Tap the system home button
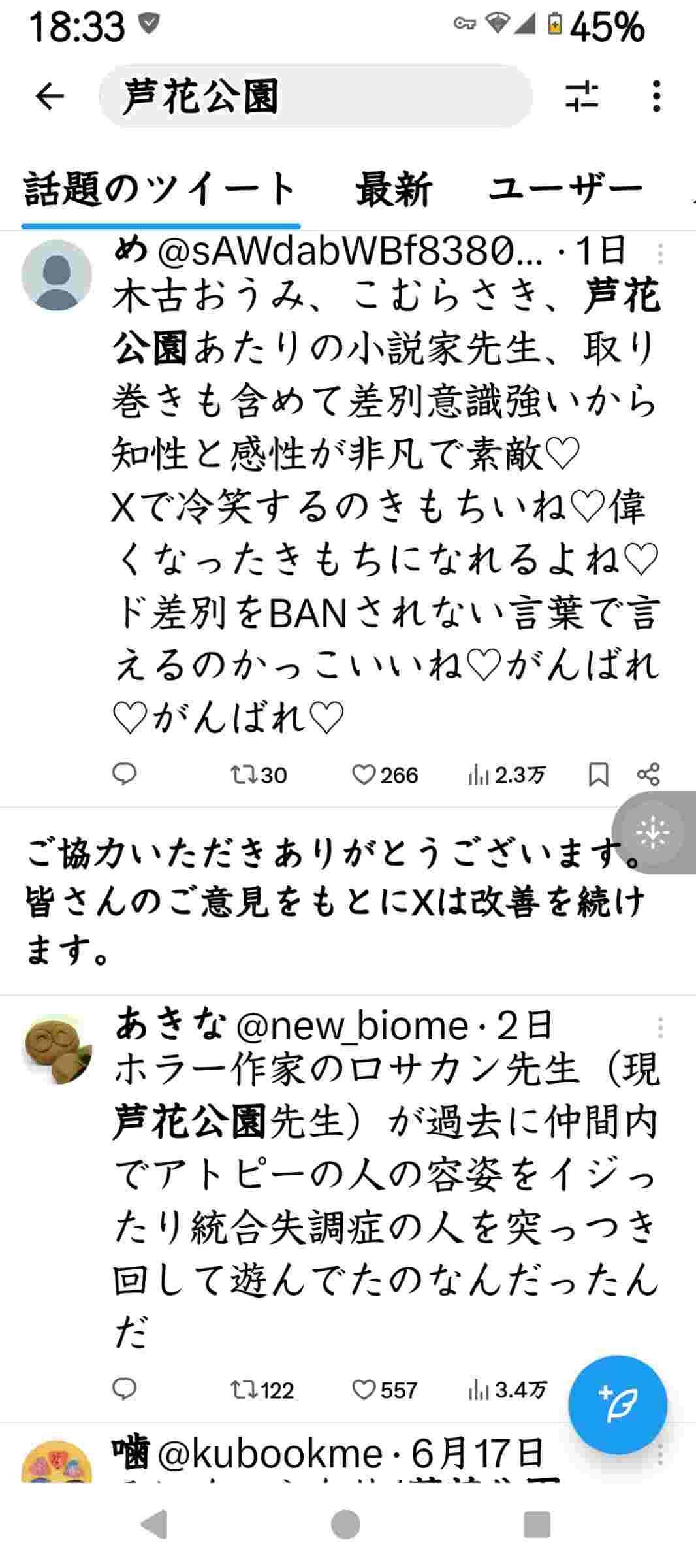The height and width of the screenshot is (1568, 696). [346, 1525]
